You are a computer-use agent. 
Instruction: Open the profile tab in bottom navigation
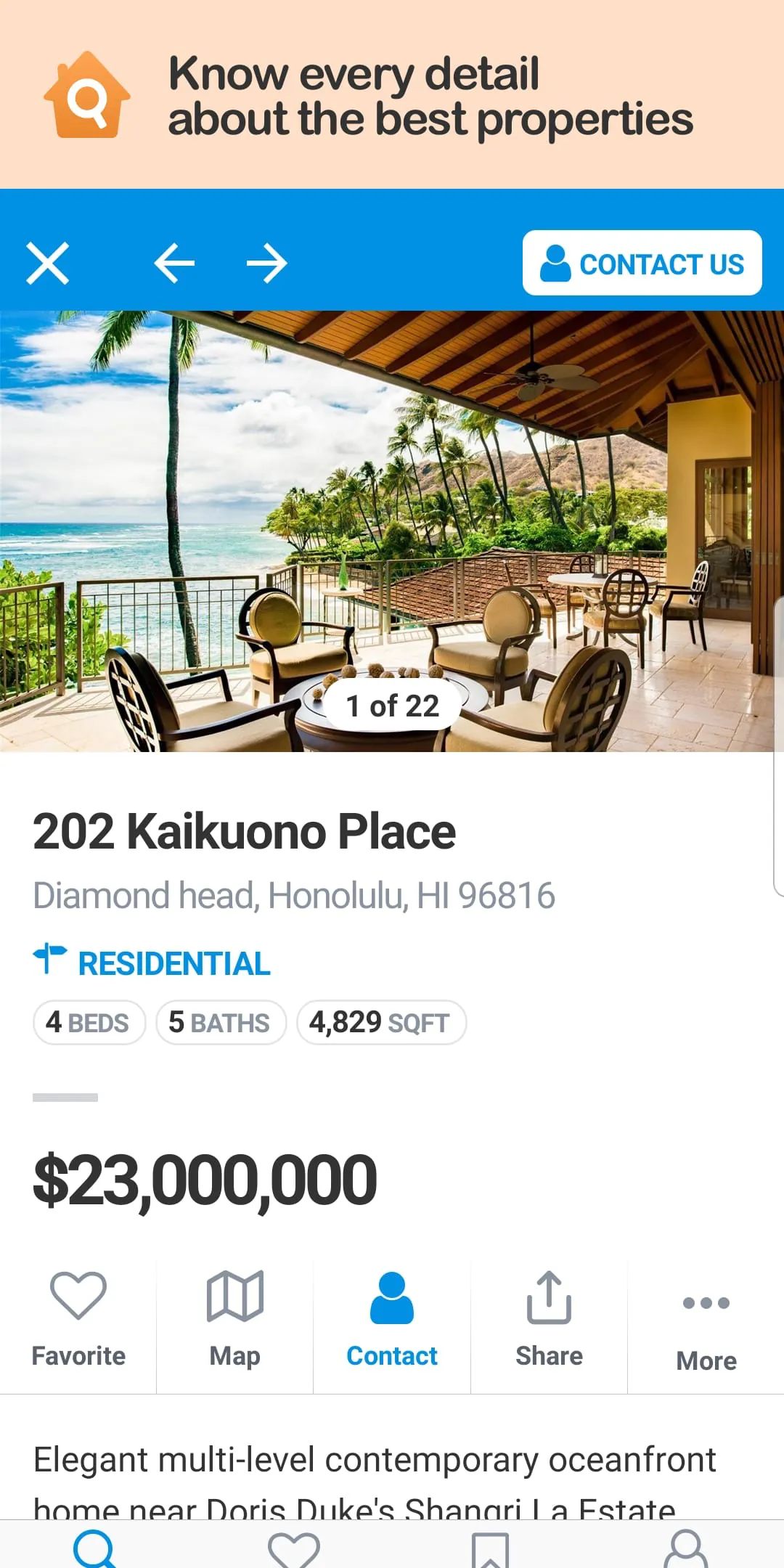(x=686, y=1549)
